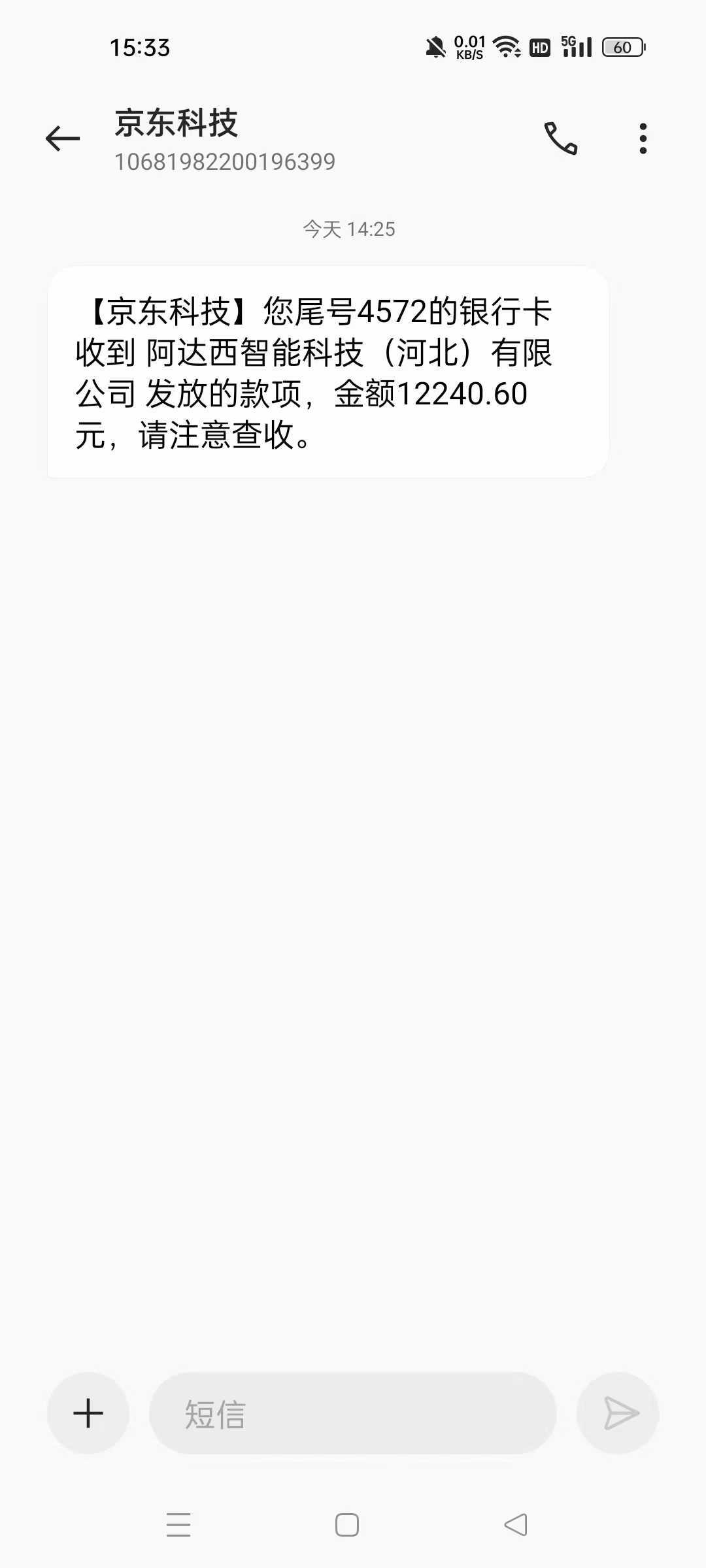The image size is (706, 1568).
Task: Tap the home navigation circle button
Action: click(x=347, y=1527)
